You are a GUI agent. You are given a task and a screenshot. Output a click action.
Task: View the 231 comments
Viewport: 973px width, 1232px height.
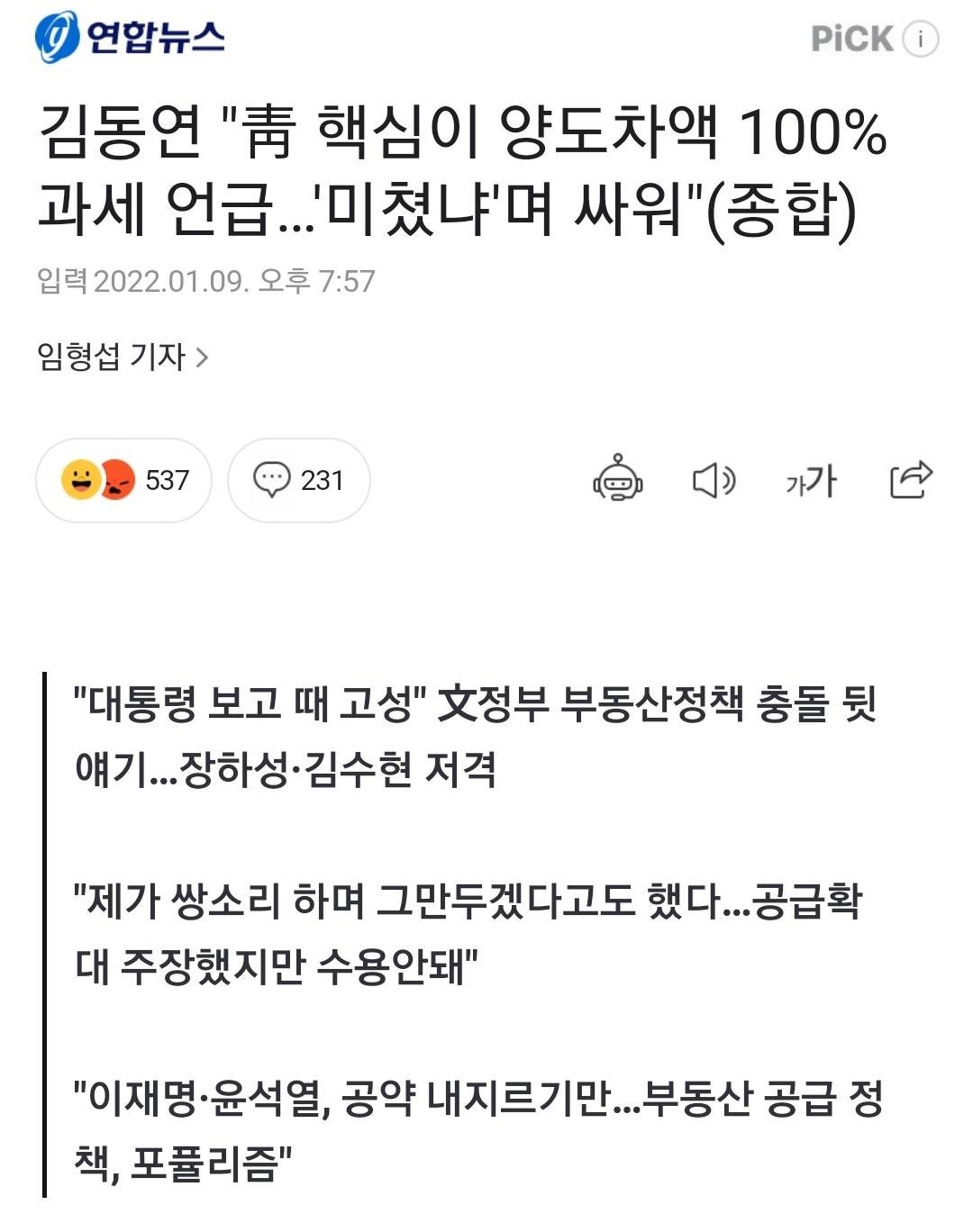coord(298,480)
